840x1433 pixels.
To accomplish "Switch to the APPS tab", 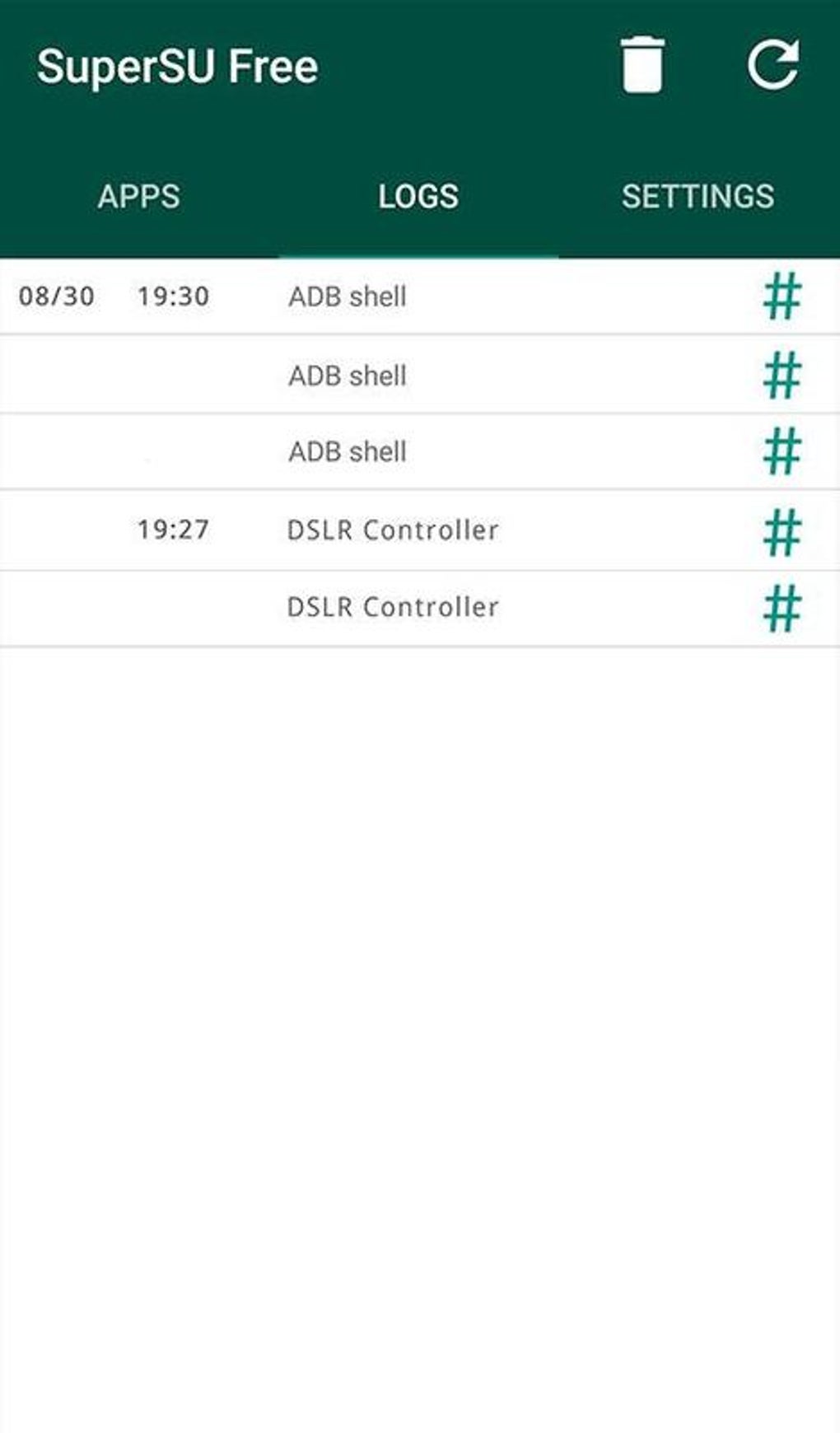I will coord(138,197).
